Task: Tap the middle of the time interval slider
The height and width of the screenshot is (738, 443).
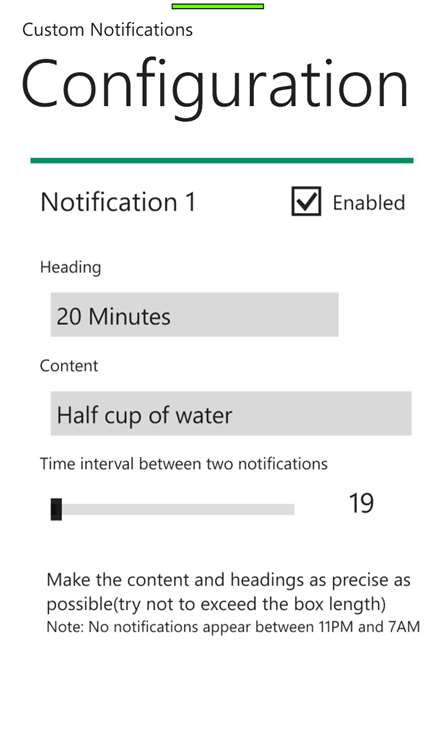Action: tap(172, 509)
